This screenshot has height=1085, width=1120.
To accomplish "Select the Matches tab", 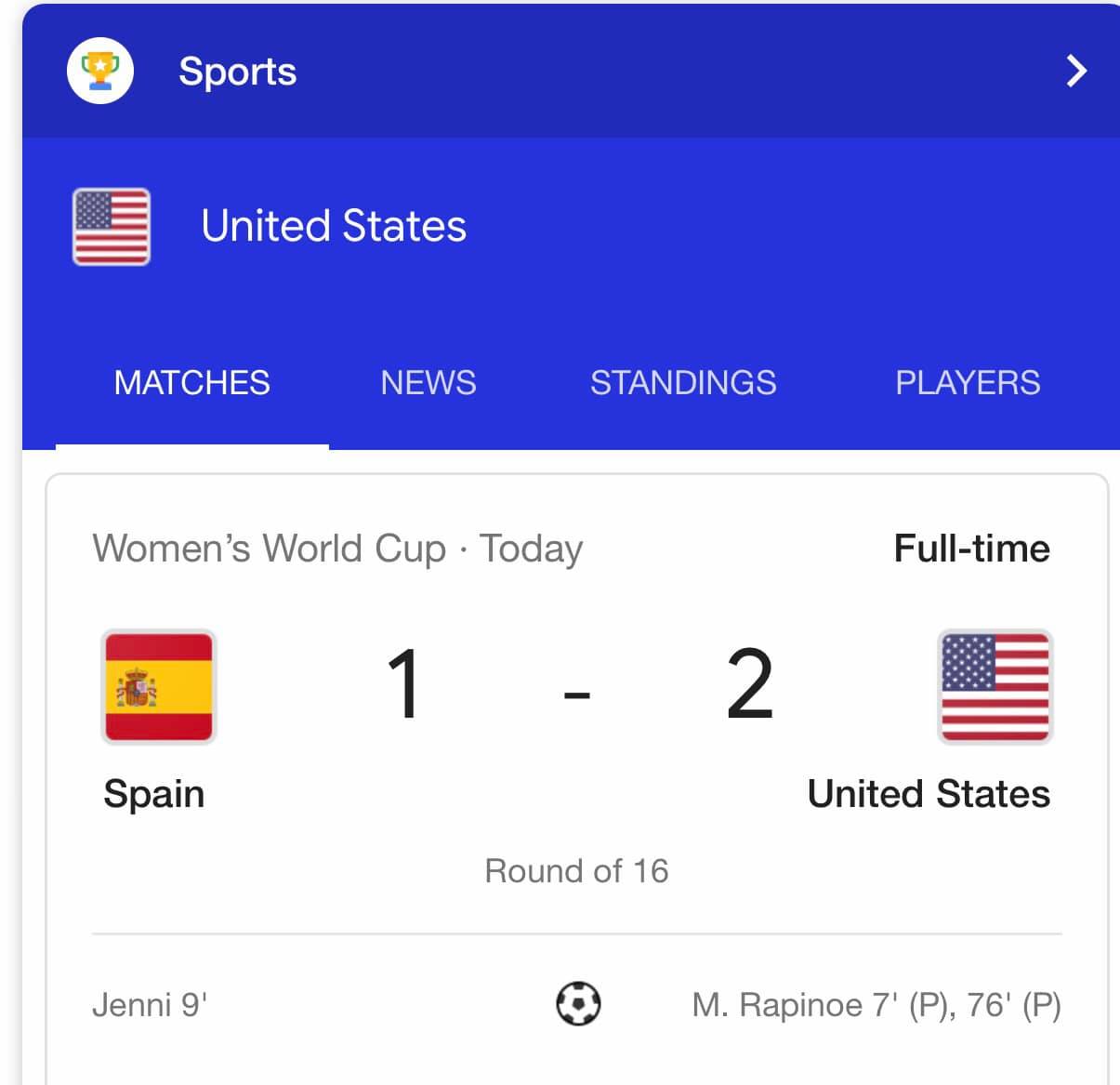I will tap(191, 383).
